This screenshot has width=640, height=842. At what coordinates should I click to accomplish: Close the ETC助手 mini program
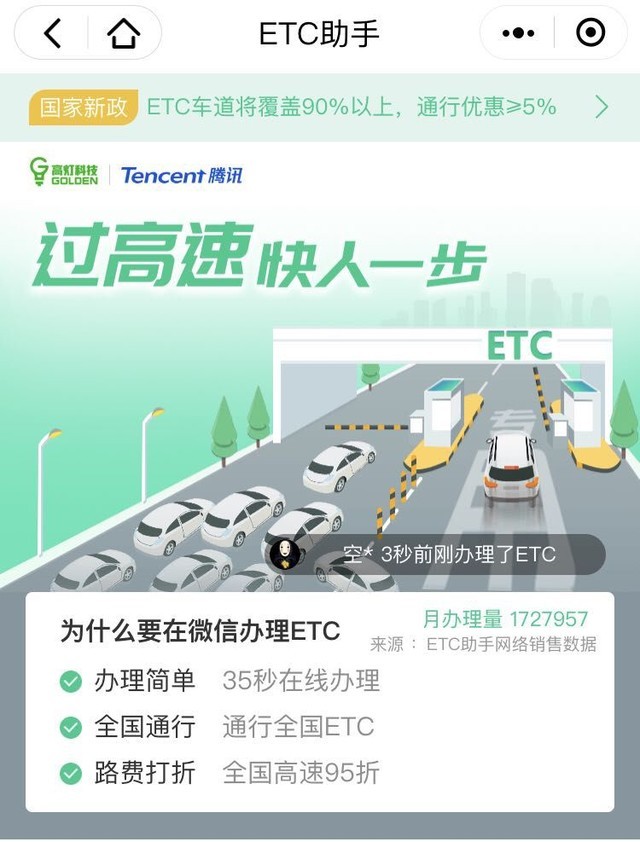pyautogui.click(x=591, y=34)
